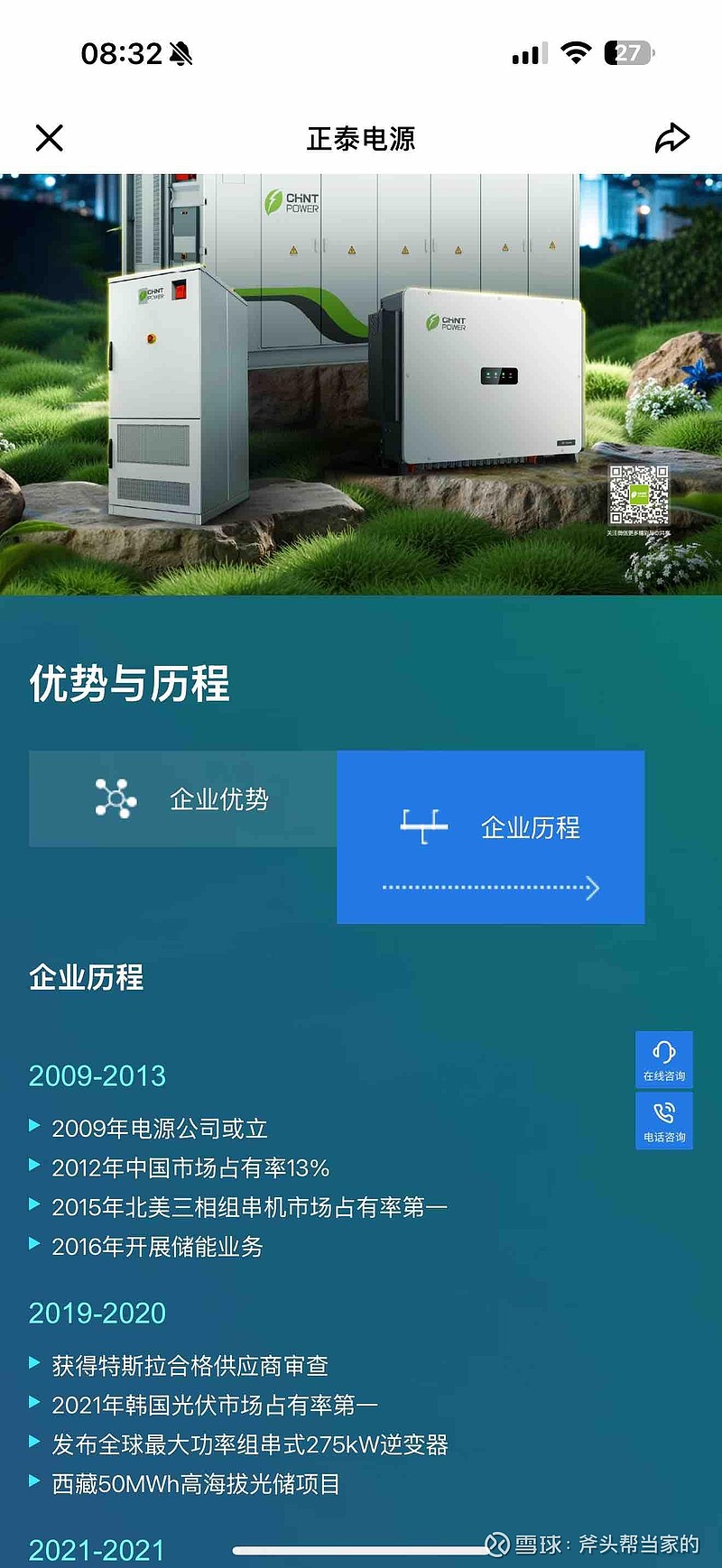722x1568 pixels.
Task: Tap the Xueqiu logo at the bottom
Action: pyautogui.click(x=496, y=1545)
